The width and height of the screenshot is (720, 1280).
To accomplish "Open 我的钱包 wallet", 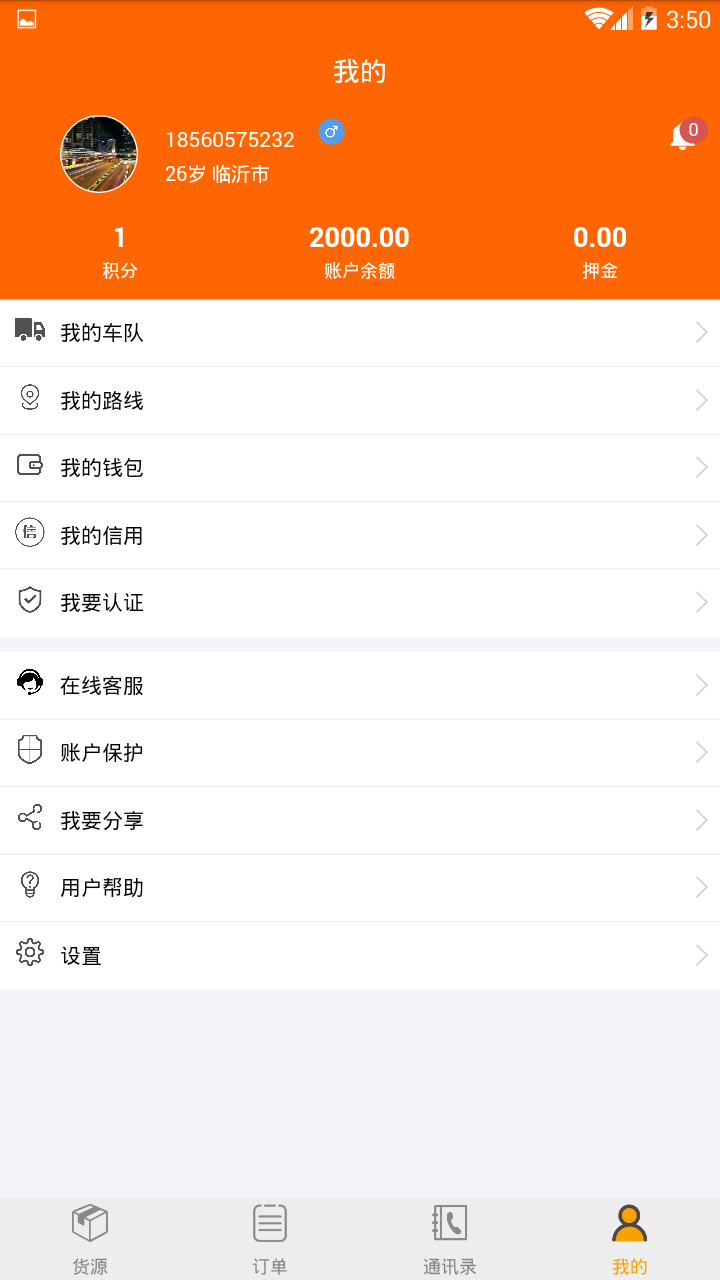I will click(x=360, y=468).
